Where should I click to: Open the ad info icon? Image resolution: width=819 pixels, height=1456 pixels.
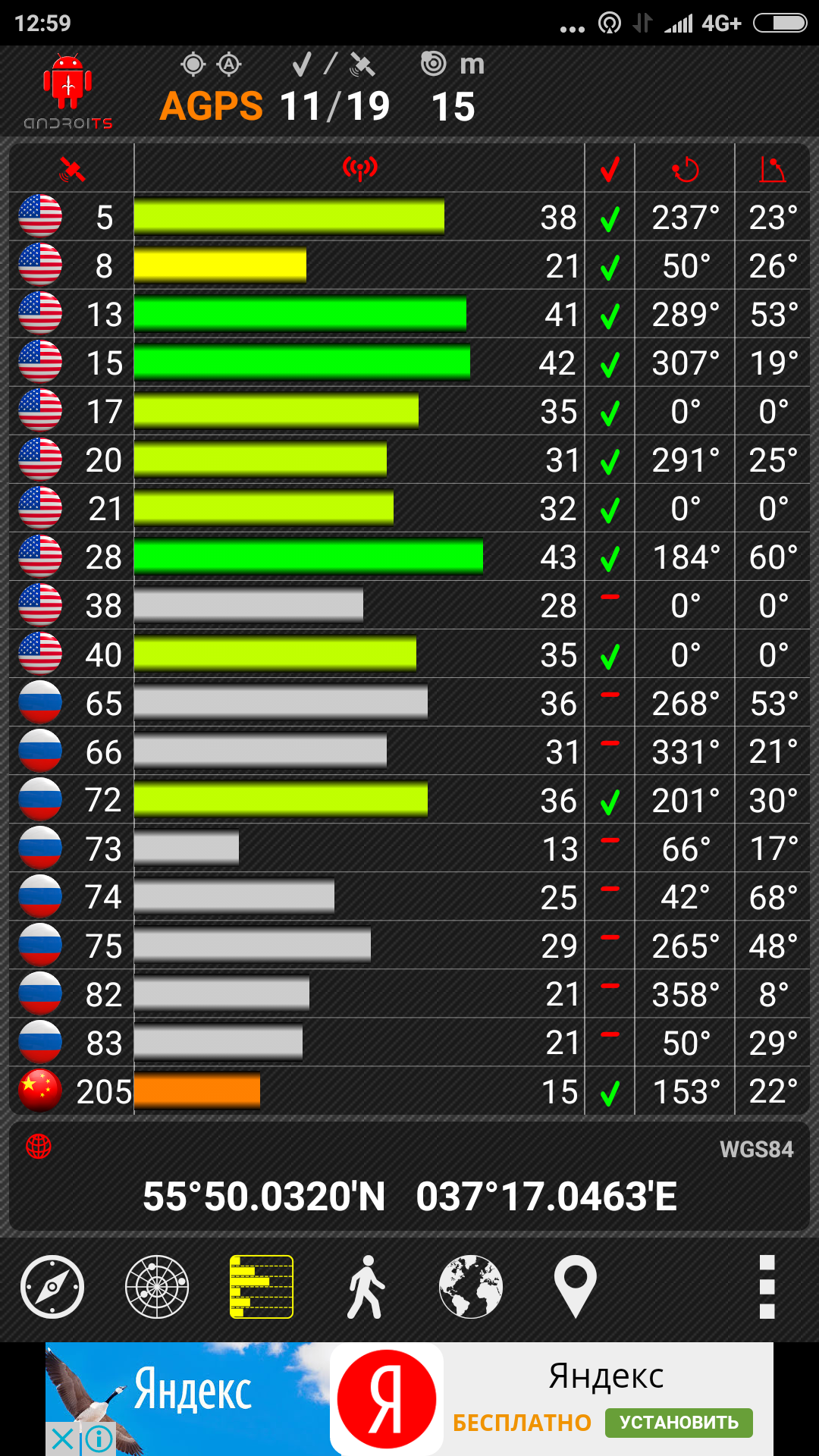(99, 1439)
